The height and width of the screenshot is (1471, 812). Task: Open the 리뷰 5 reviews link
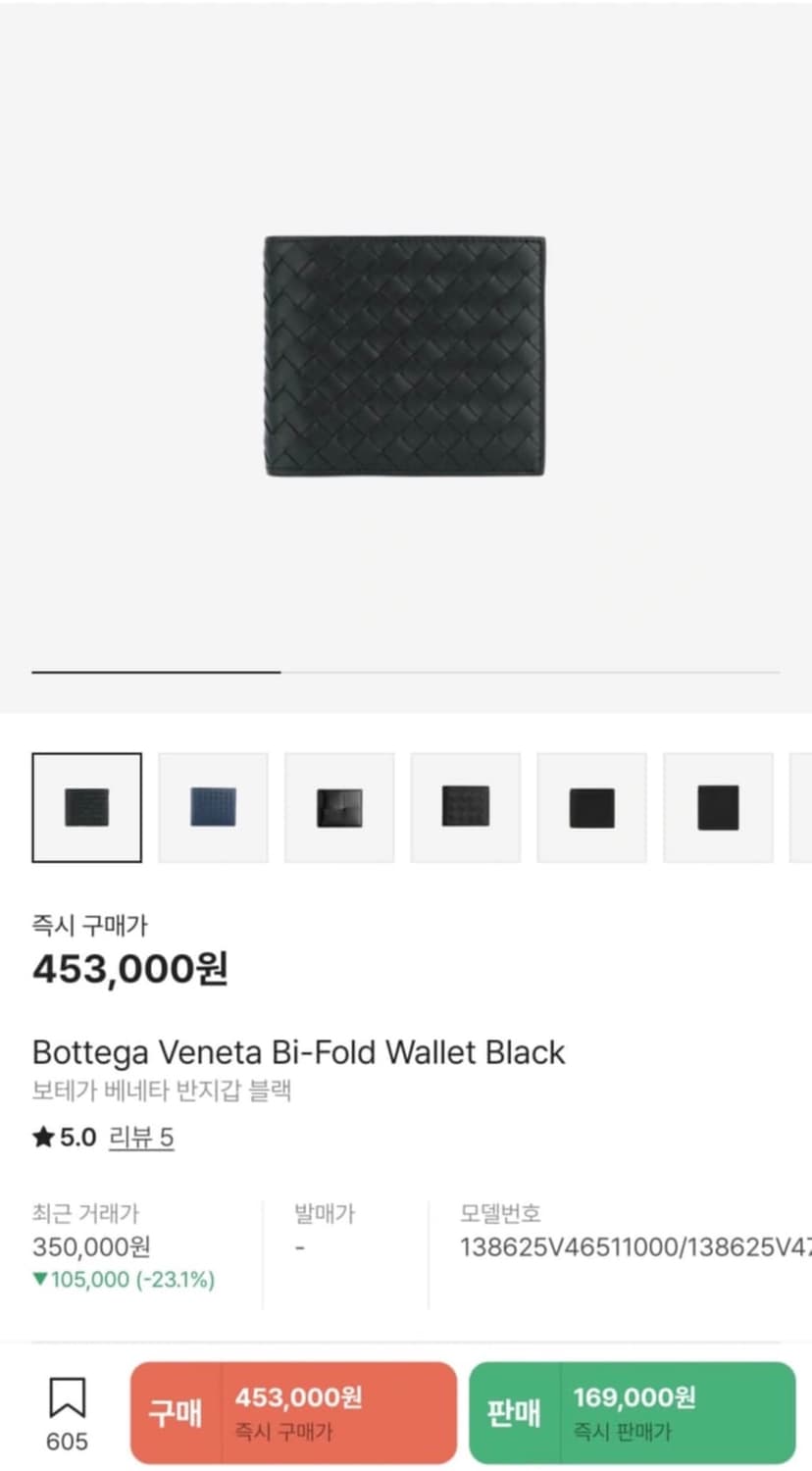(140, 1137)
